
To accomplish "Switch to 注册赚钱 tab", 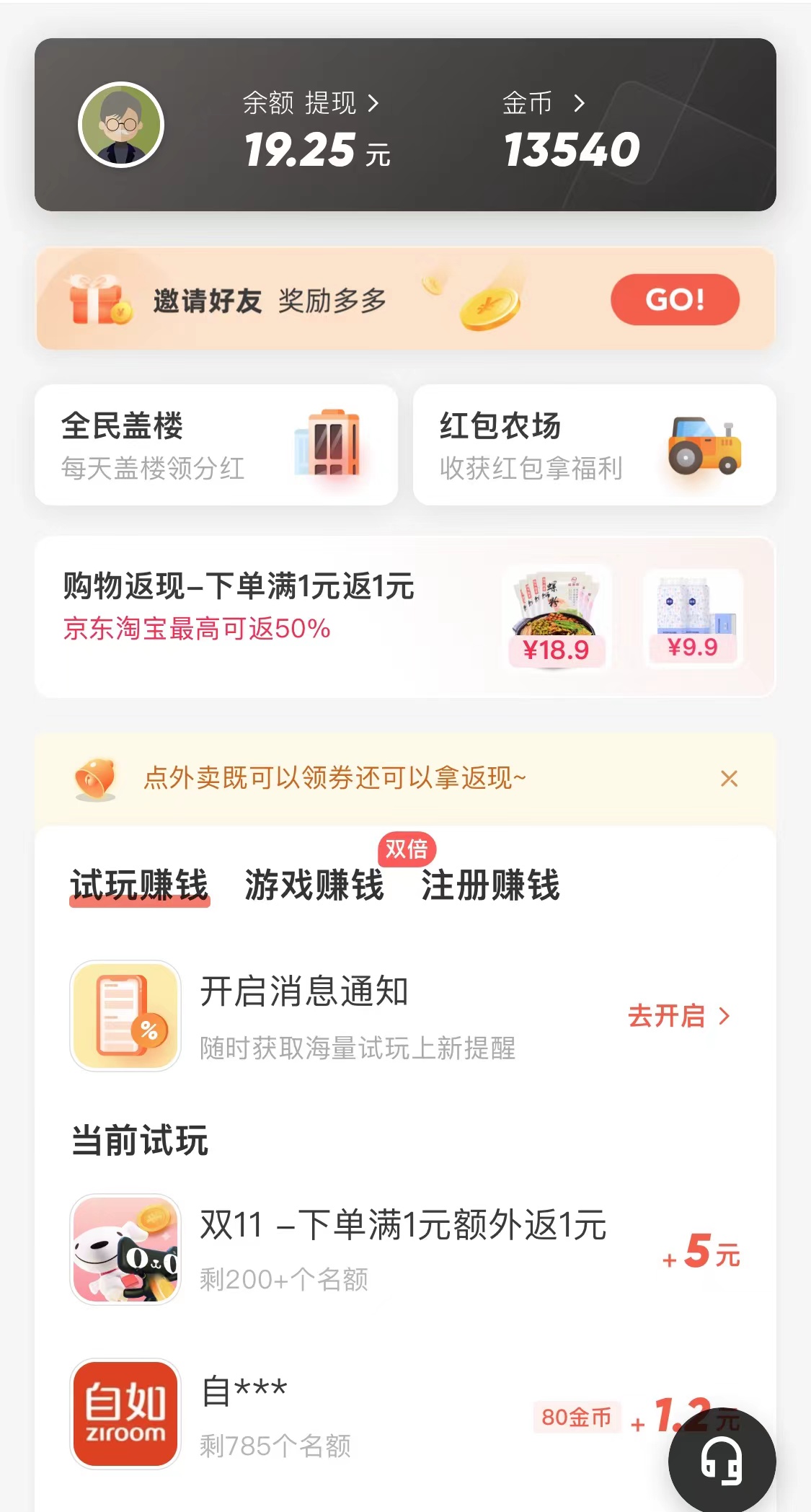I will pos(490,885).
